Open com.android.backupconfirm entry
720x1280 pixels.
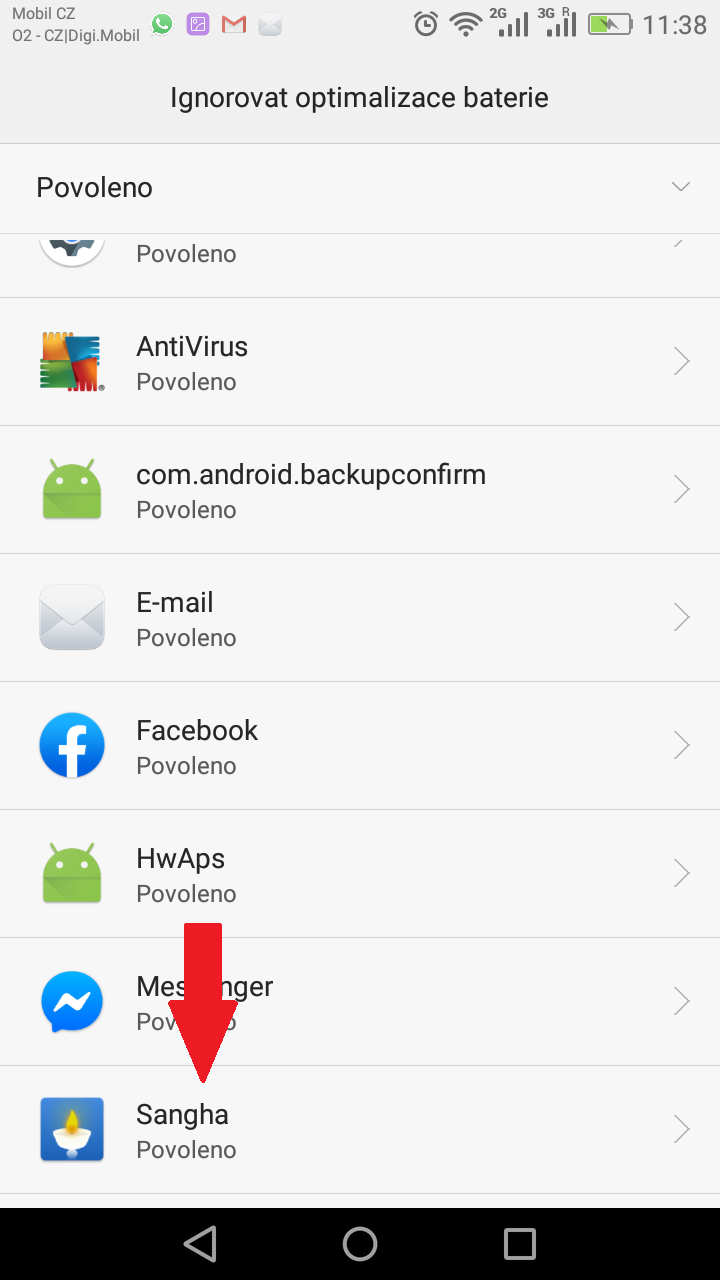pyautogui.click(x=360, y=490)
